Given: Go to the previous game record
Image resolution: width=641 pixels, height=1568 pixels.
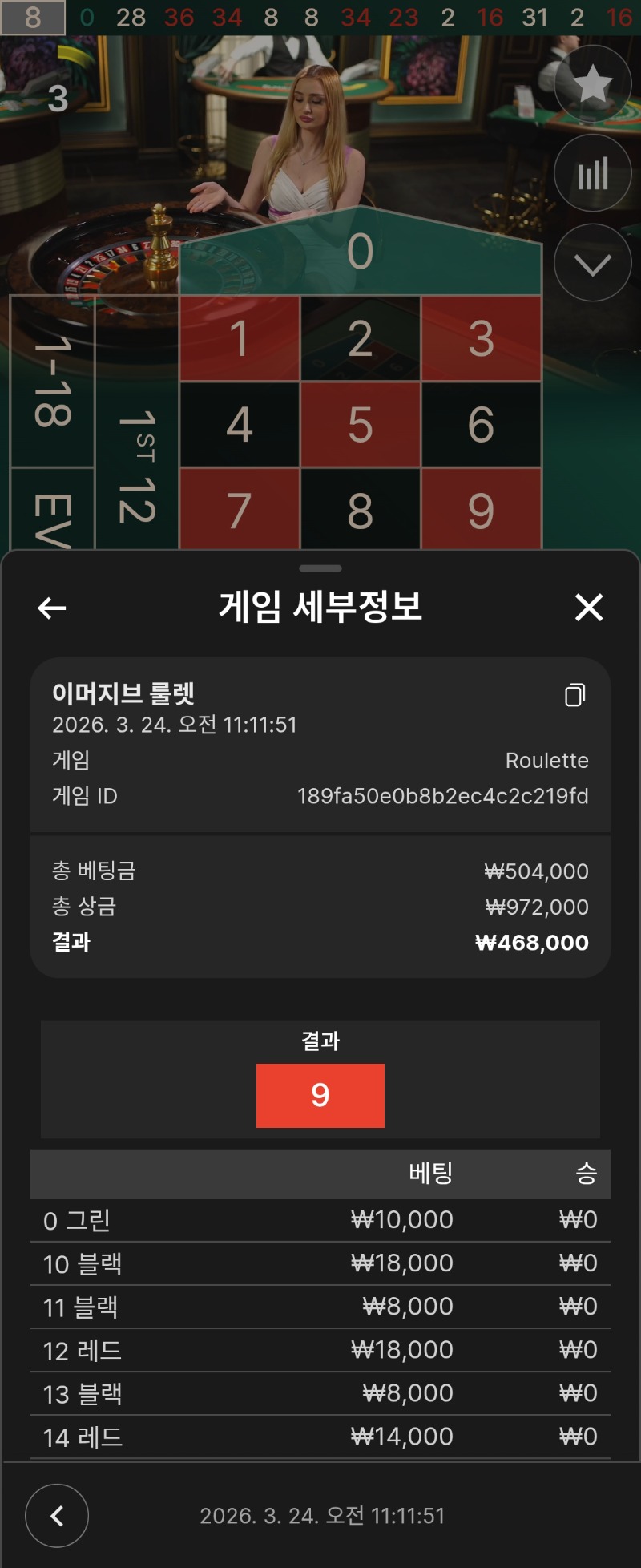Looking at the screenshot, I should click(57, 1516).
